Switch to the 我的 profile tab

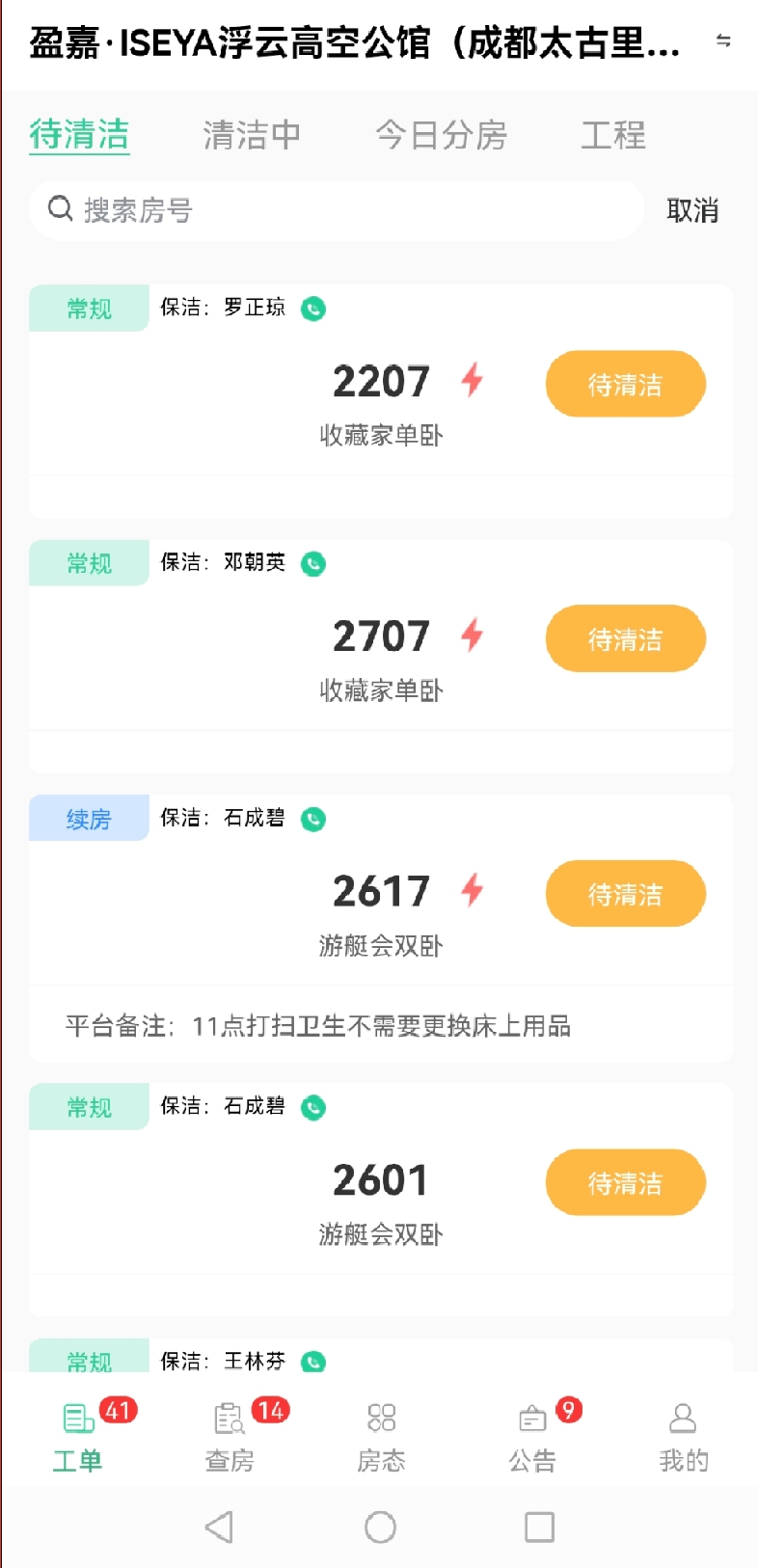point(683,1437)
